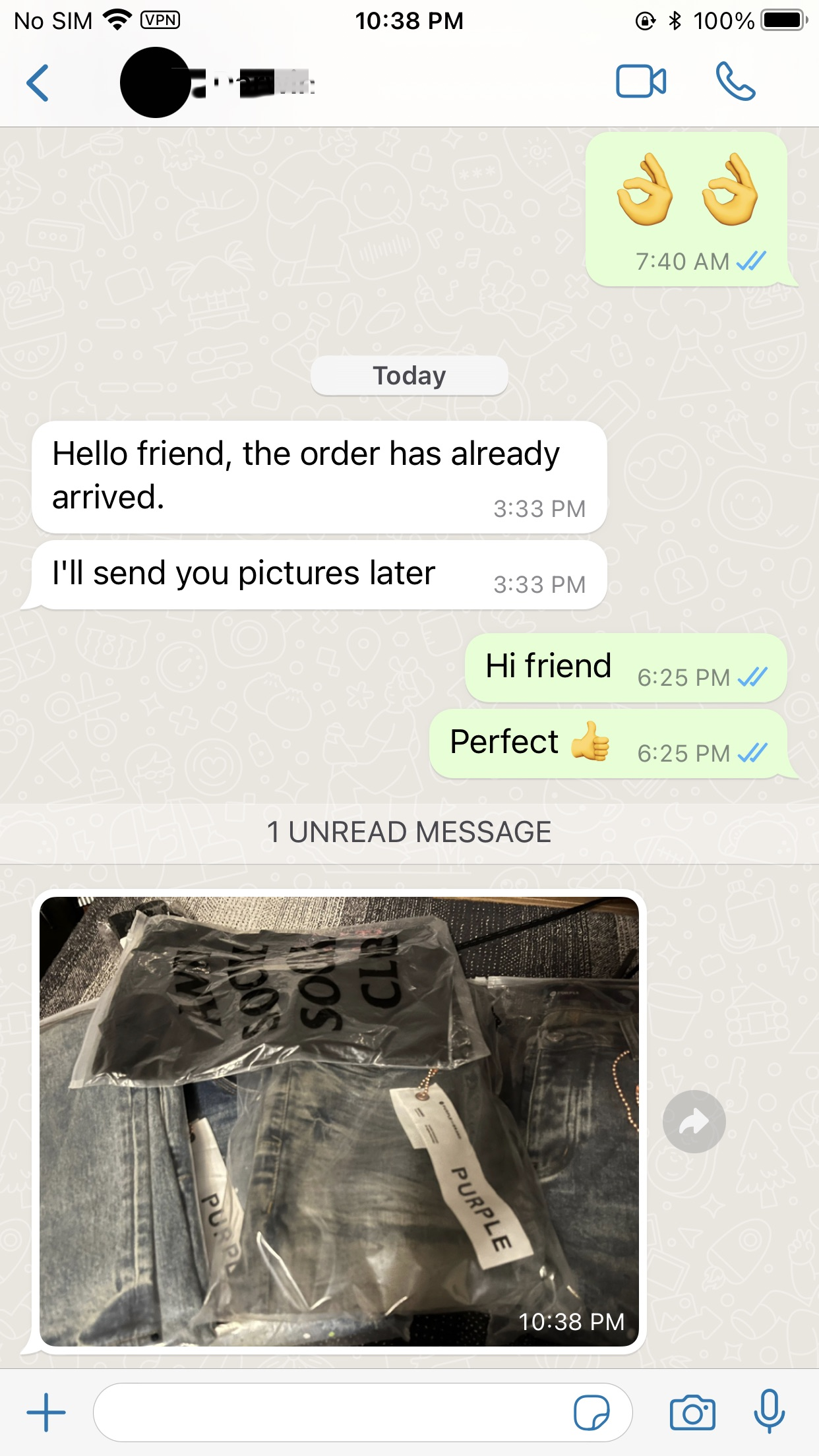Focus the message text field

point(330,1412)
